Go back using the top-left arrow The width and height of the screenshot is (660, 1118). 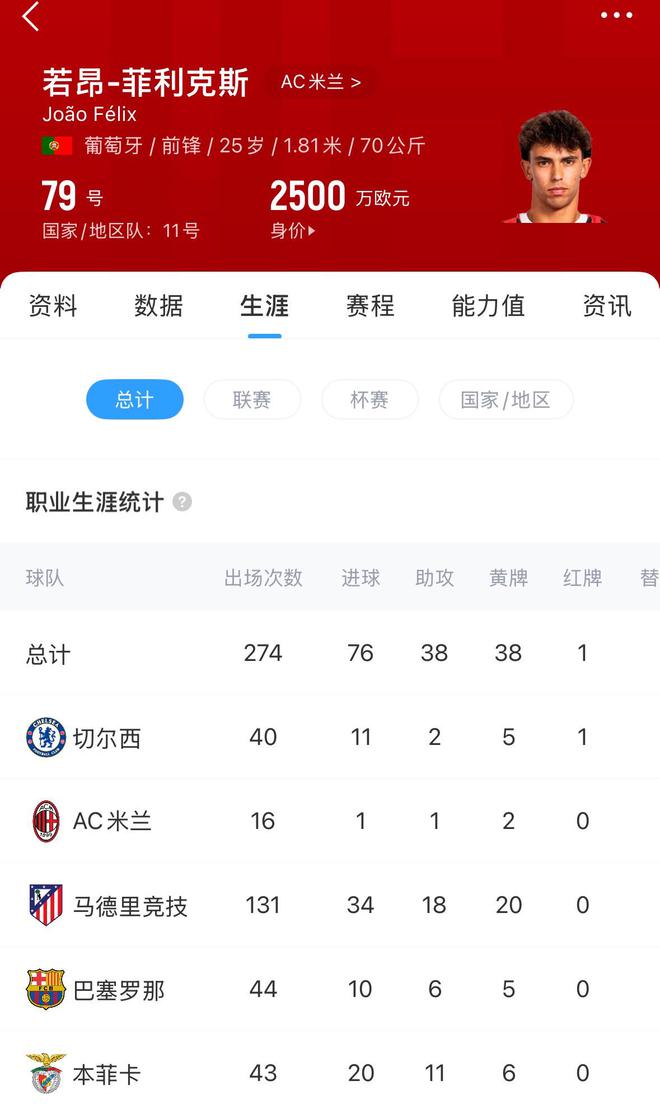(31, 17)
